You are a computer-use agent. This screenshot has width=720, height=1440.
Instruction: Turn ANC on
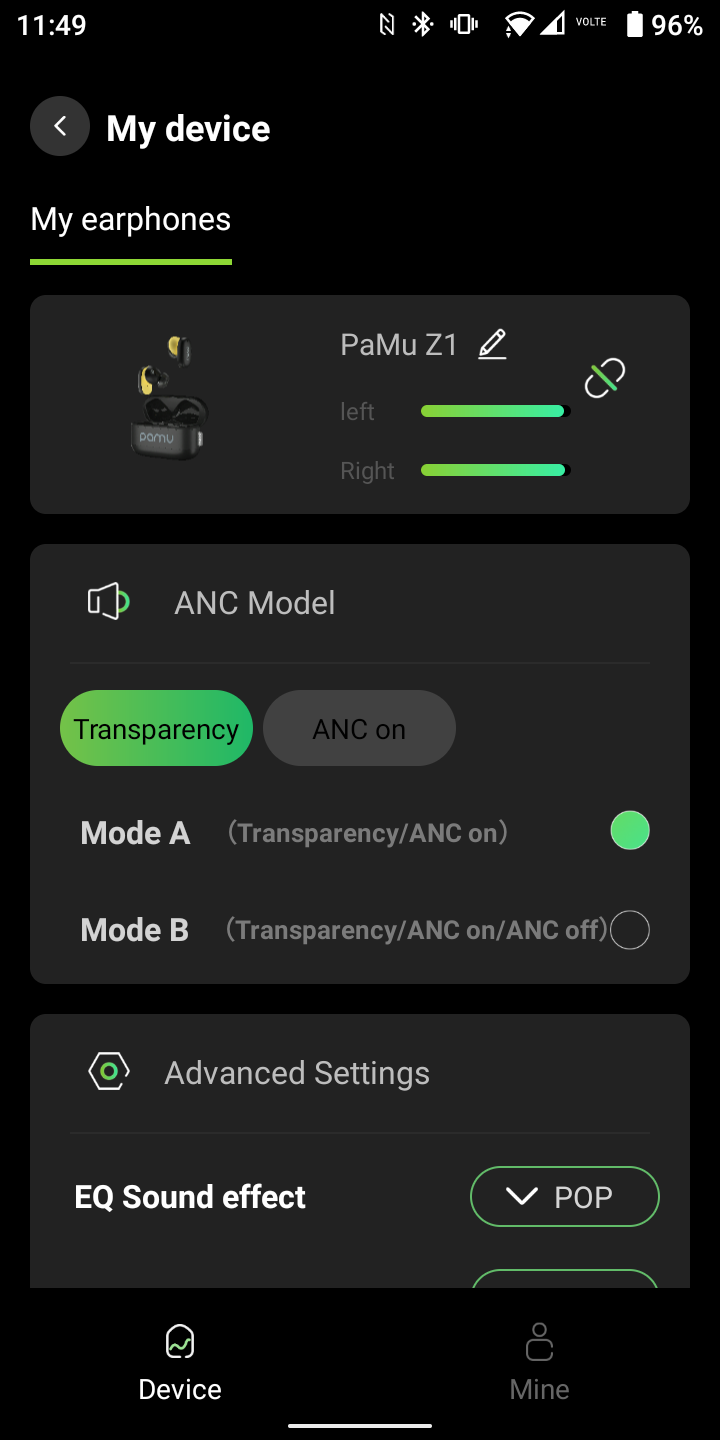(359, 728)
